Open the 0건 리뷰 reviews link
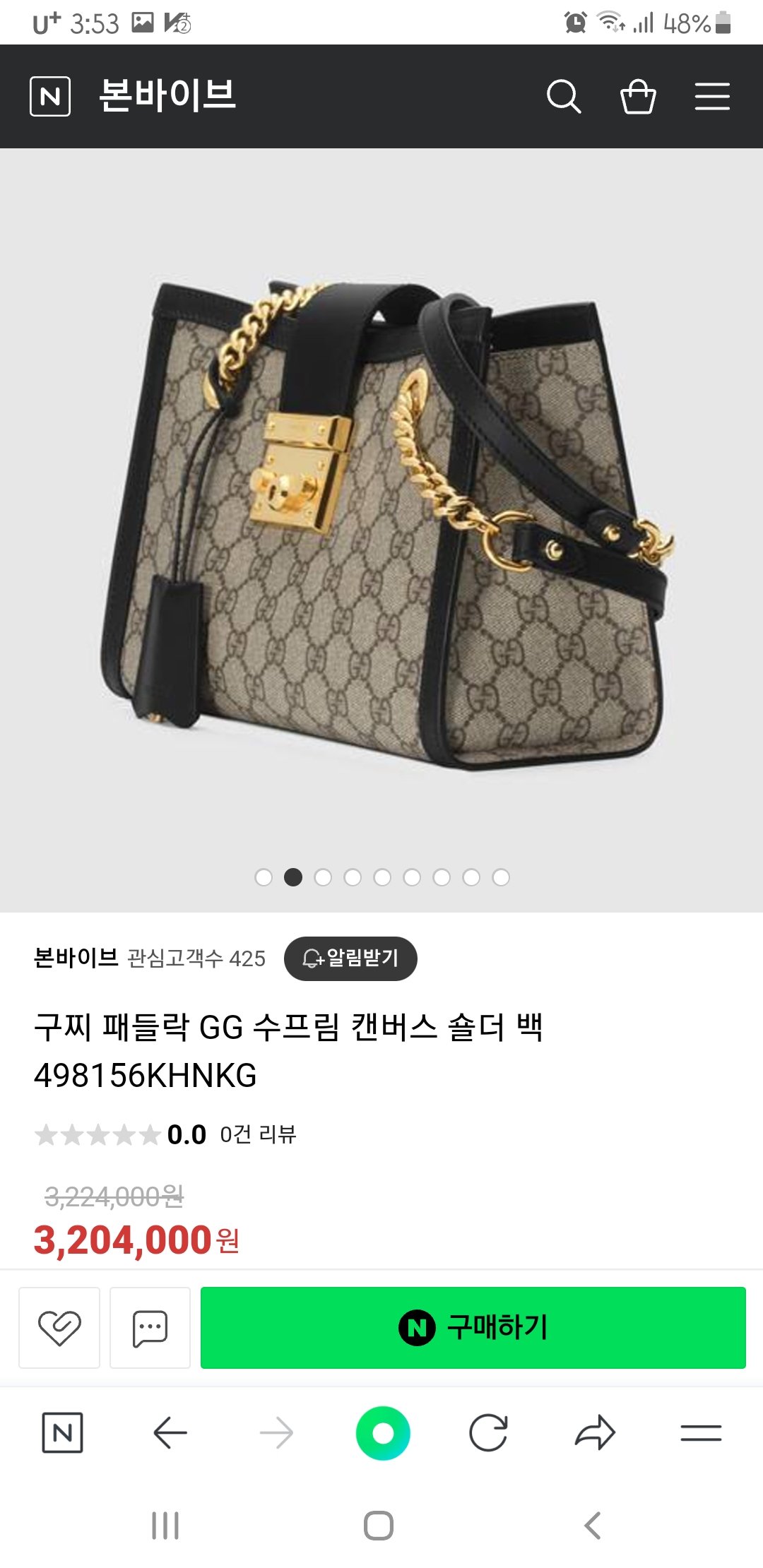Viewport: 763px width, 1568px height. (258, 1134)
